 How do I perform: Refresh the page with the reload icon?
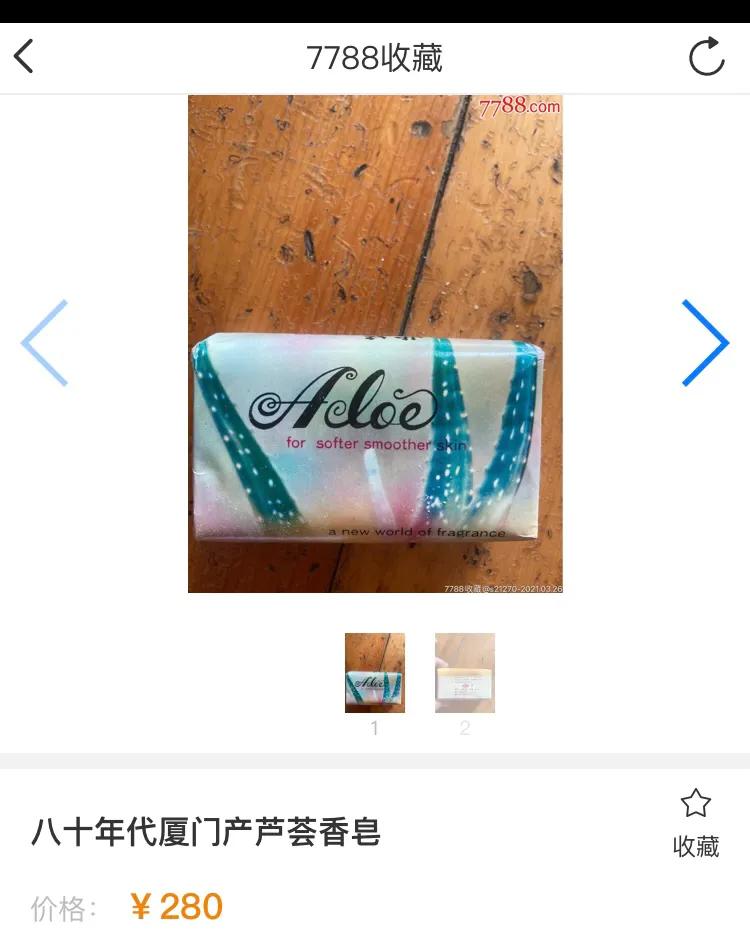click(708, 56)
